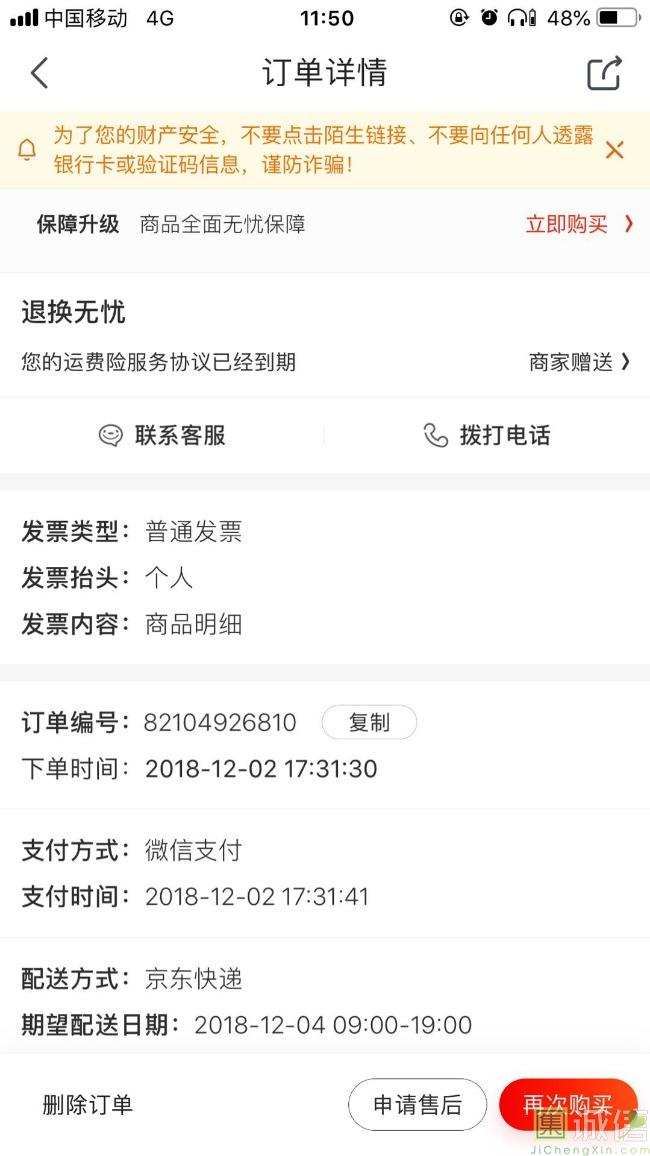The height and width of the screenshot is (1156, 650).
Task: Contact customer service via 联系客服
Action: (162, 435)
